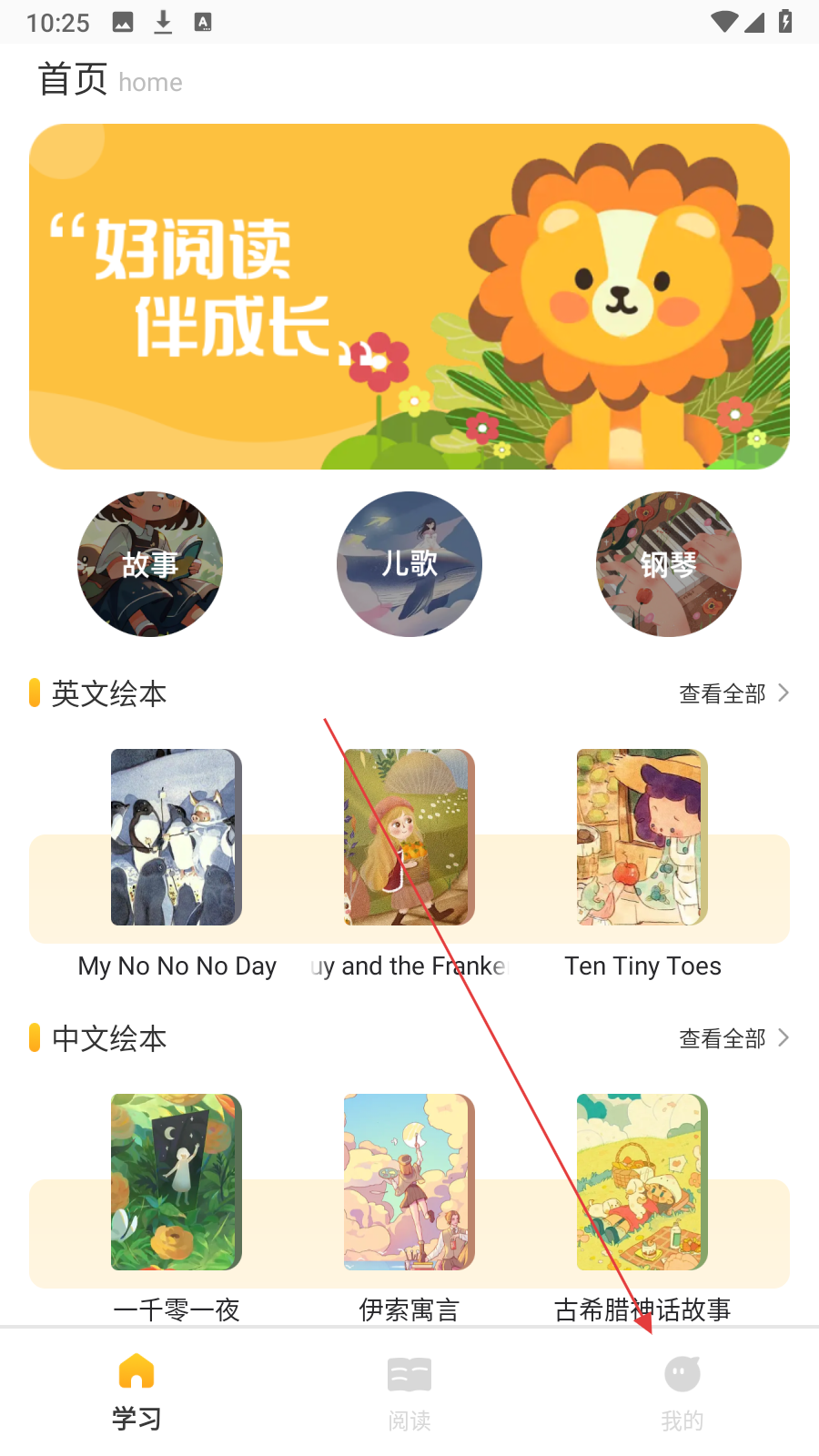Screen dimensions: 819x1456
Task: Open the 故事 stories category
Action: [x=150, y=564]
